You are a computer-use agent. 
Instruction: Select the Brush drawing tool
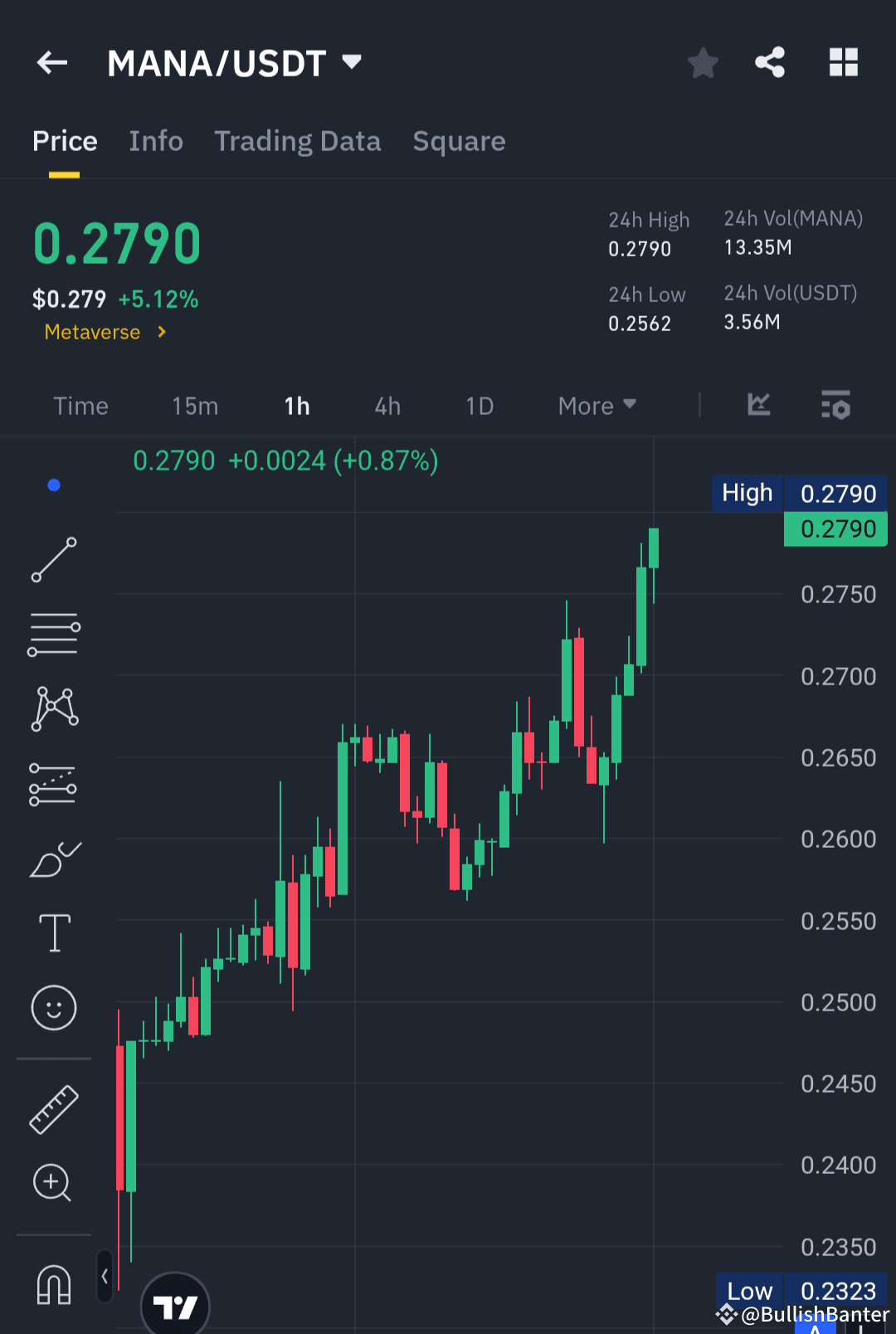(53, 859)
